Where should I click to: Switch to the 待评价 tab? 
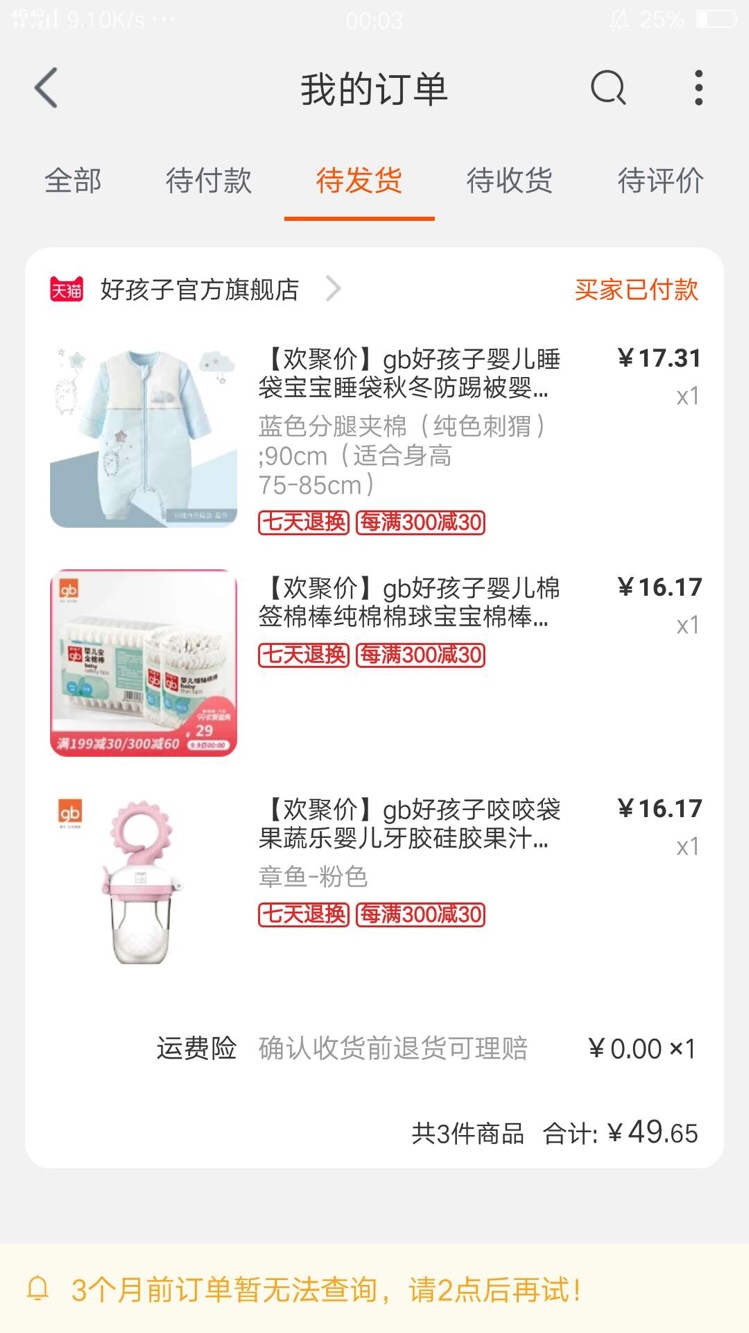click(660, 181)
